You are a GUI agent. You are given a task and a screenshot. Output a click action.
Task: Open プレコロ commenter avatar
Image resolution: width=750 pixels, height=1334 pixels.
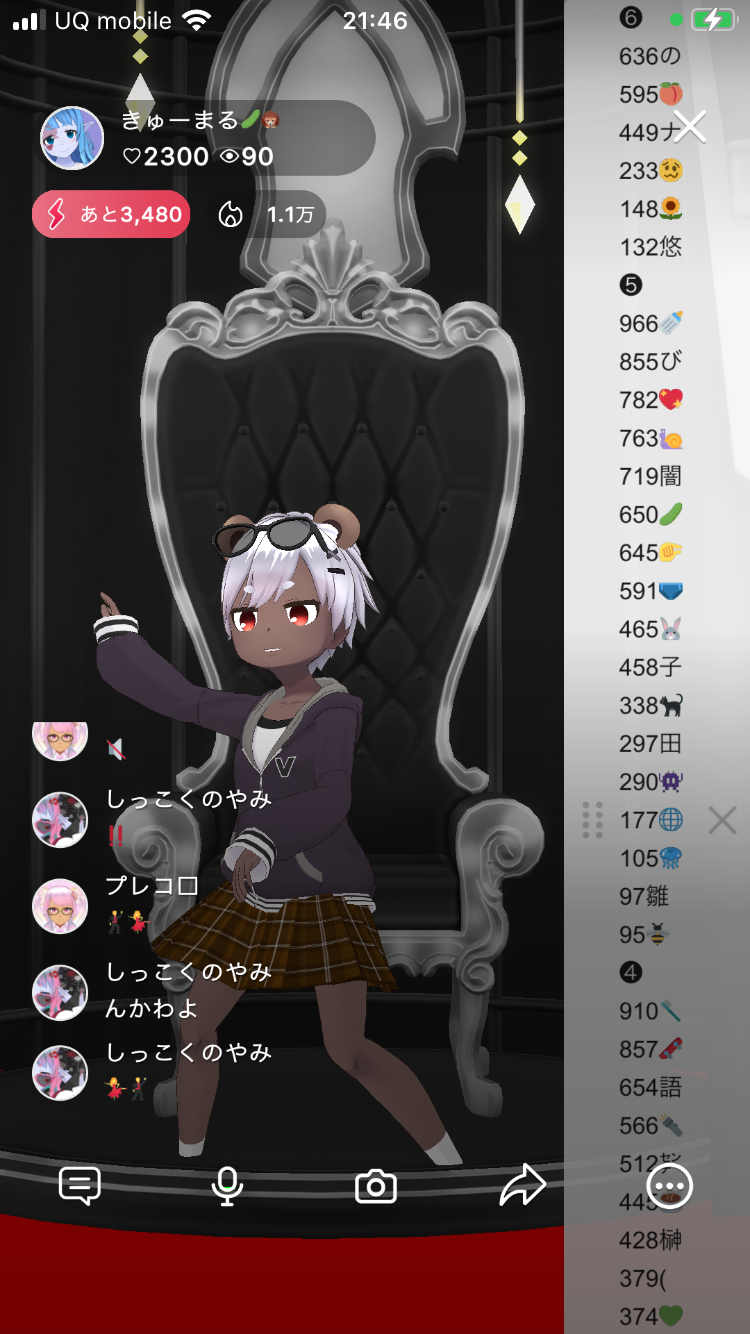pyautogui.click(x=60, y=906)
